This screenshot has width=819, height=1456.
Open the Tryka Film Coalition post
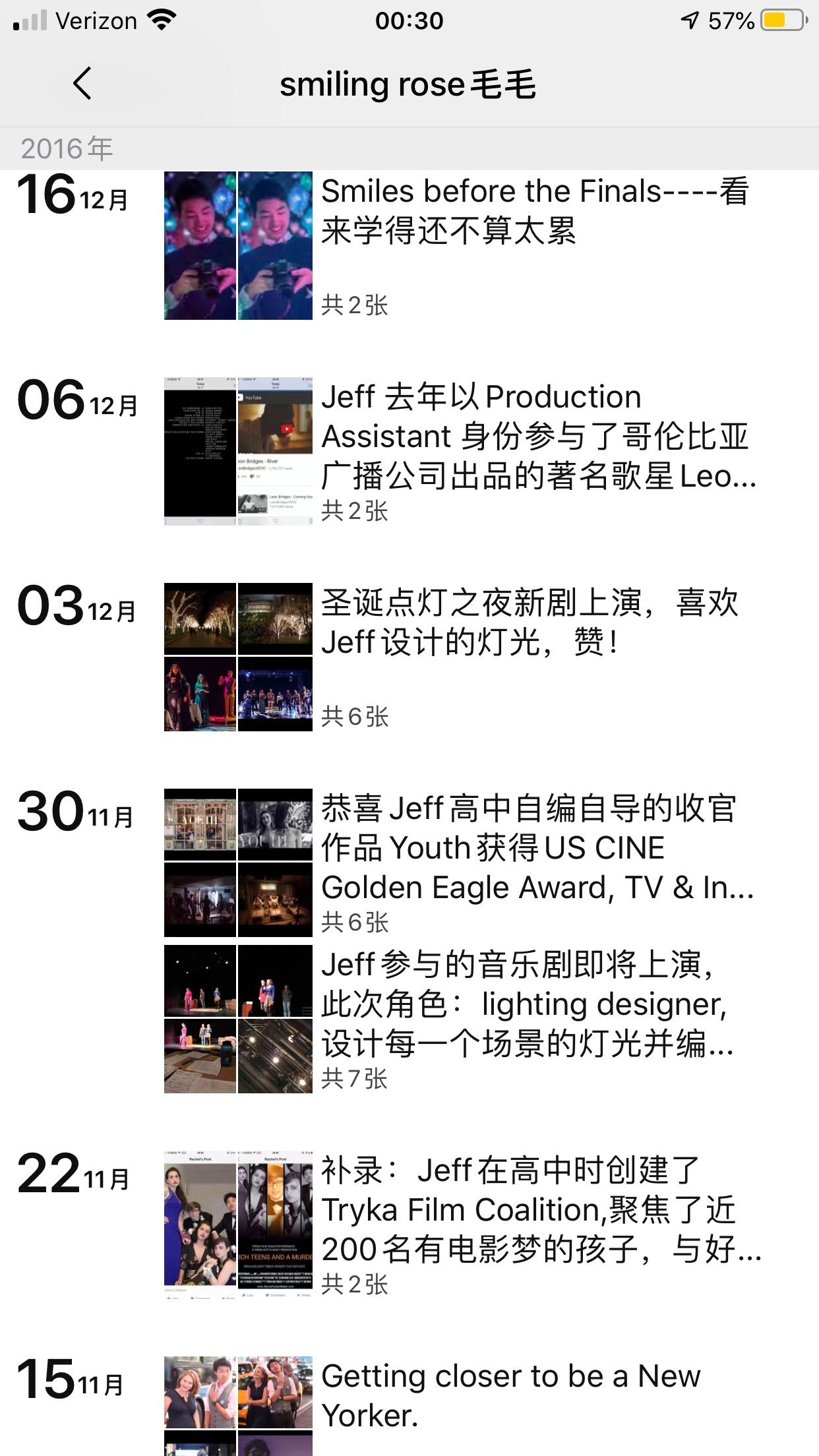[541, 1210]
